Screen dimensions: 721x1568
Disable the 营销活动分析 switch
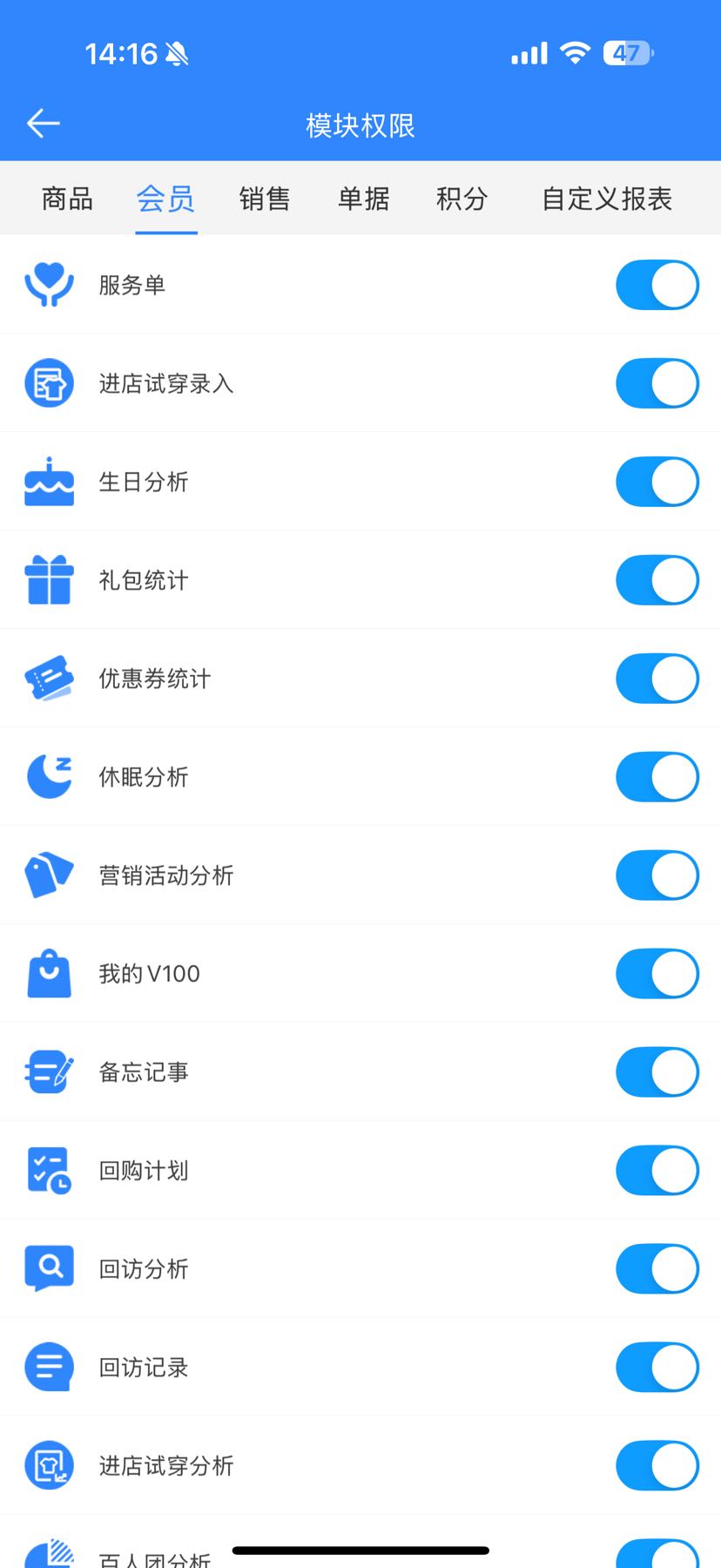click(x=657, y=875)
